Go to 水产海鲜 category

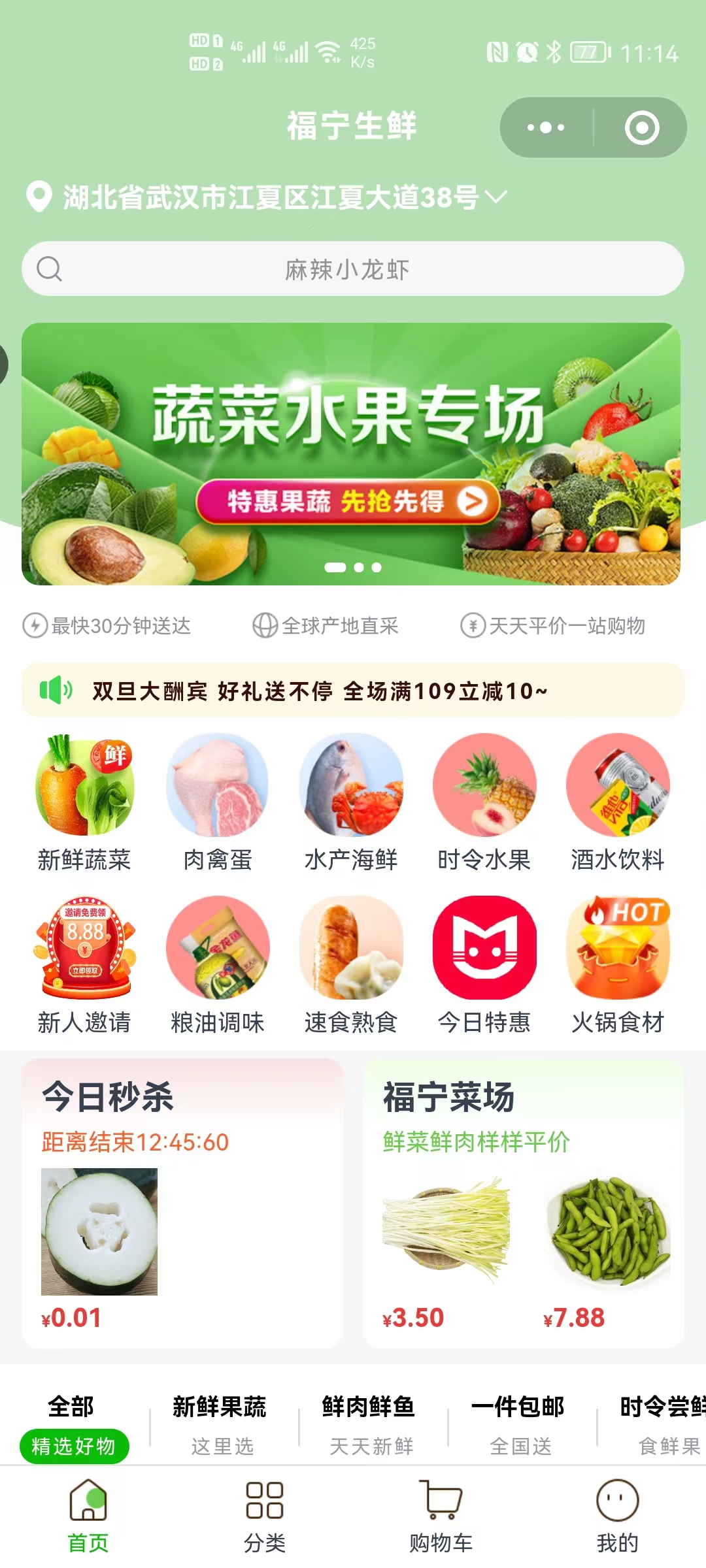351,803
